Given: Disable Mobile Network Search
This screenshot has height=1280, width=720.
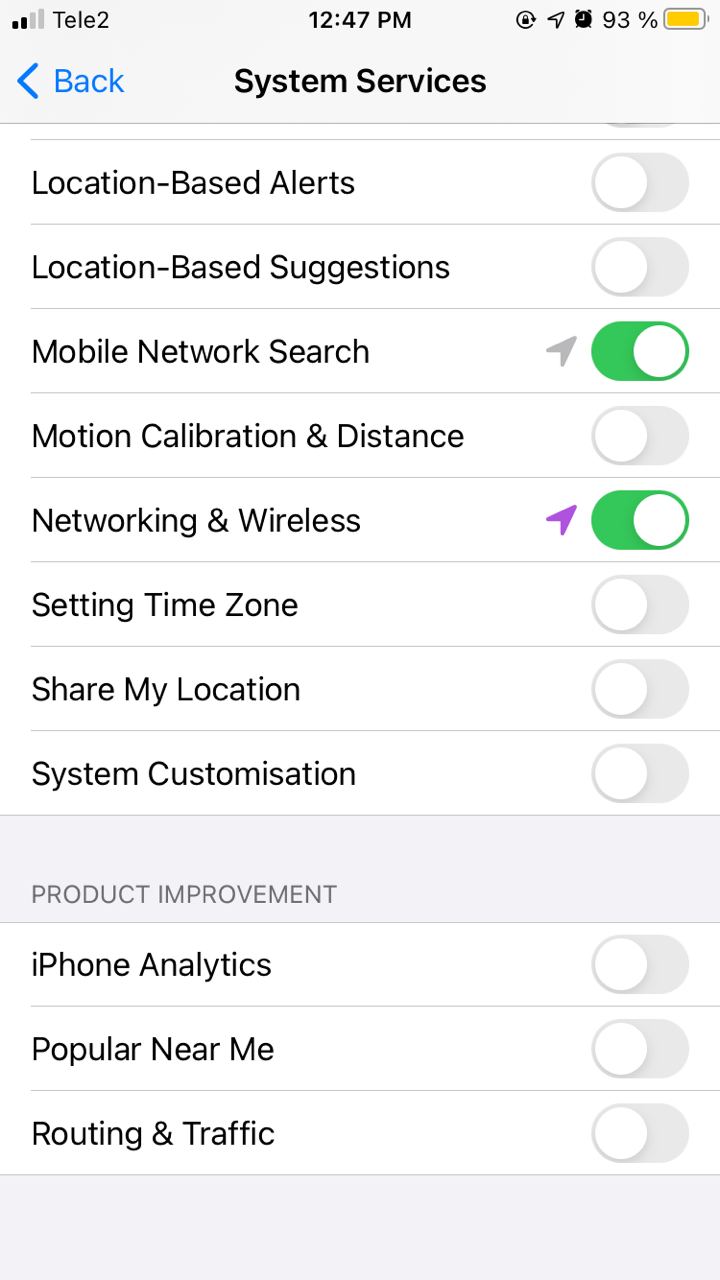Looking at the screenshot, I should 640,351.
